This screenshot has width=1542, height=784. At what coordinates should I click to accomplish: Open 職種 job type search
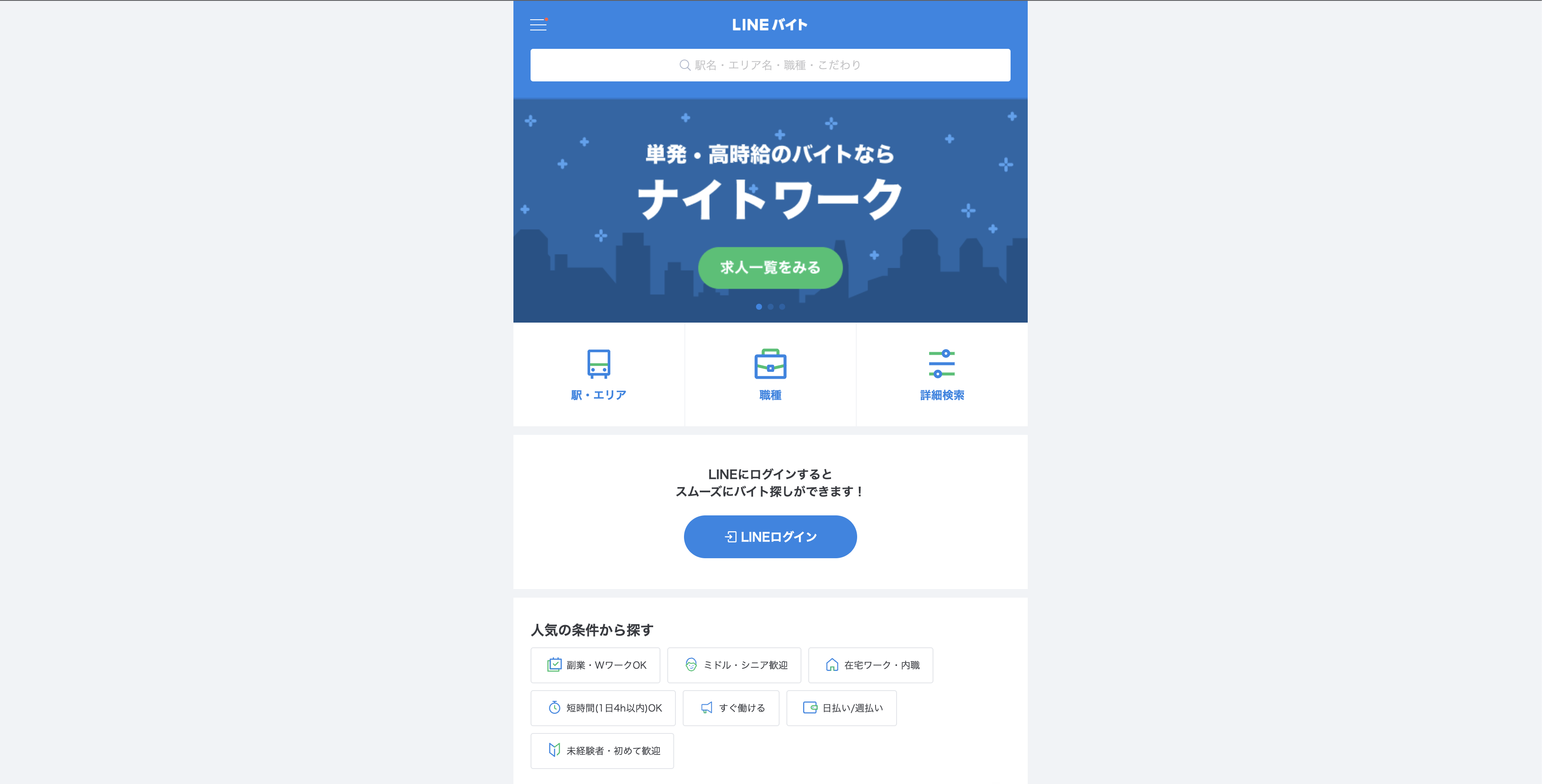pos(770,374)
